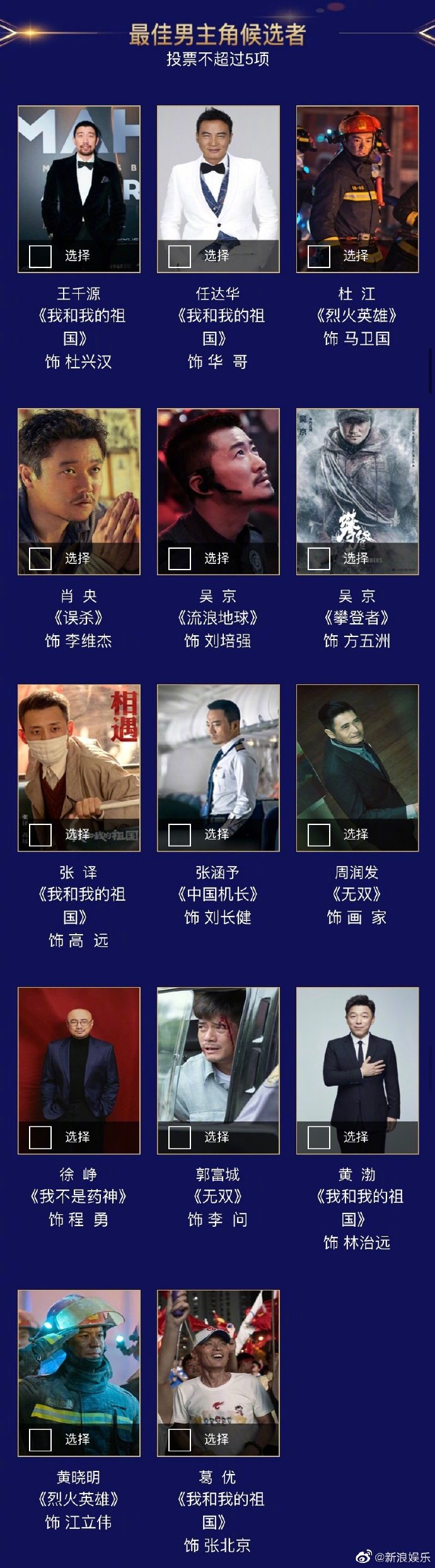The image size is (435, 1568).
Task: Vote for 周润发 in《无双》
Action: (x=319, y=834)
